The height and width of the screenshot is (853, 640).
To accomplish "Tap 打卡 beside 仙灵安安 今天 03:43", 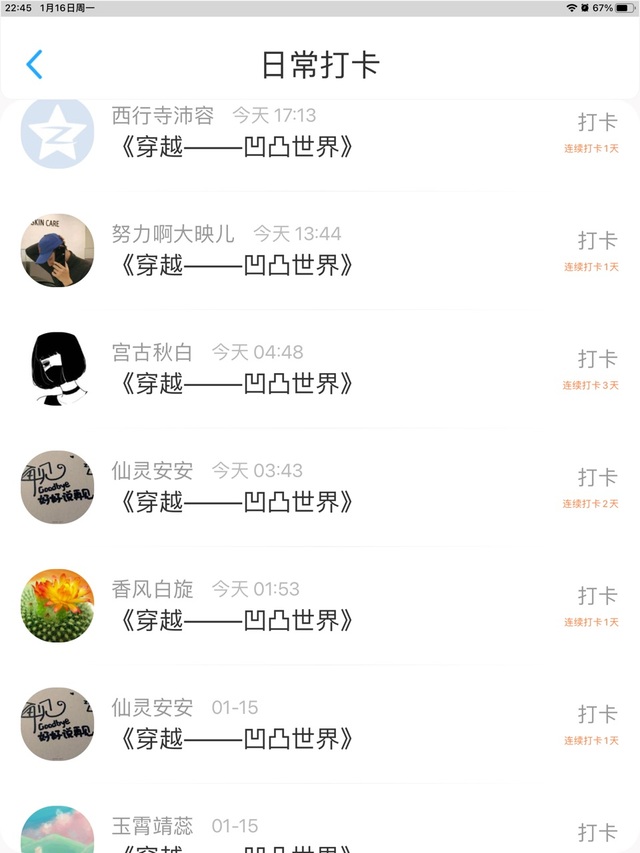I will click(597, 478).
